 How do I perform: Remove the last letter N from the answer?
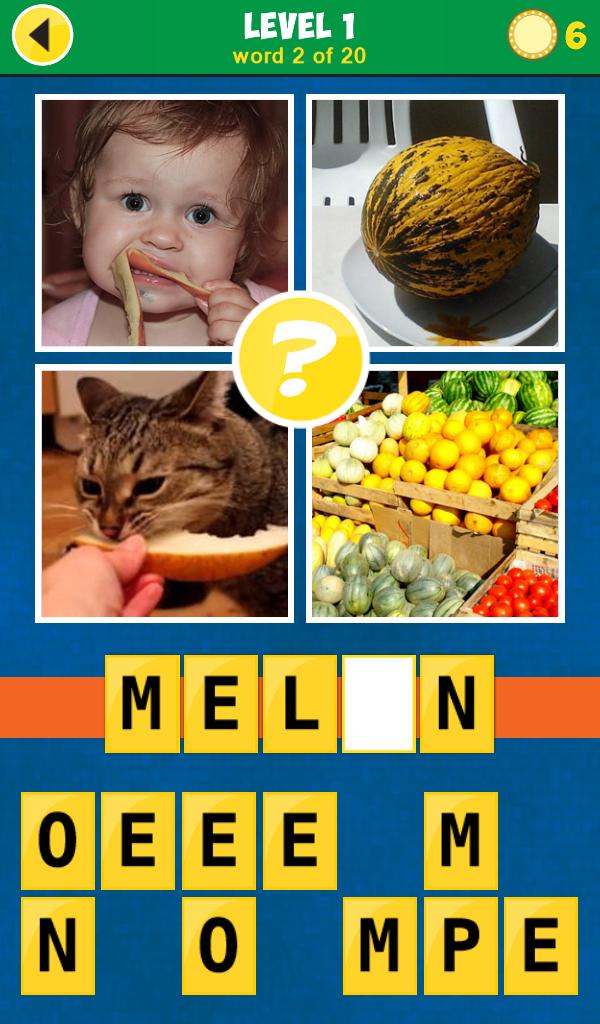coord(457,704)
